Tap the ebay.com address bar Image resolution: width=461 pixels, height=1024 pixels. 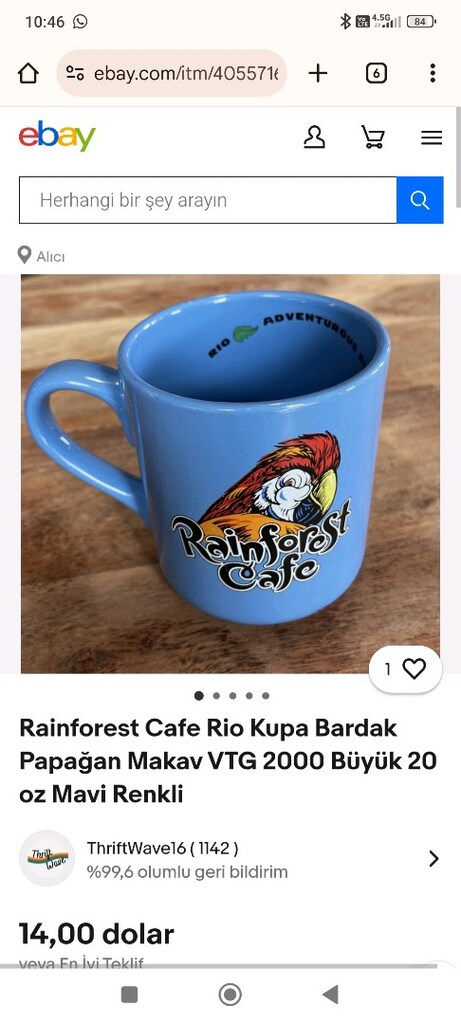point(172,73)
